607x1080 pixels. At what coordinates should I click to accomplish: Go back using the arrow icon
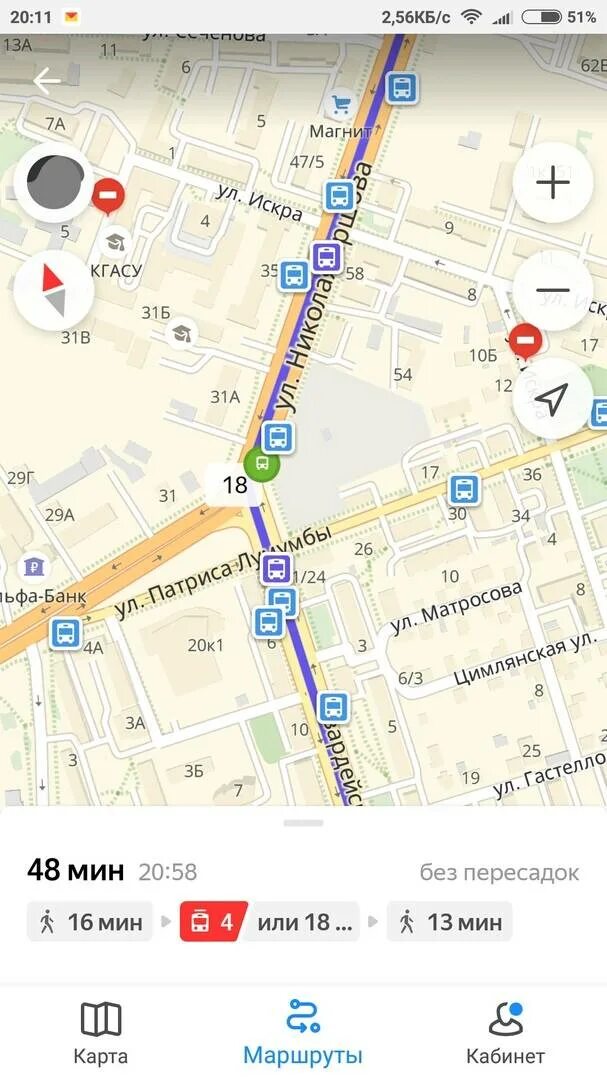tap(46, 81)
